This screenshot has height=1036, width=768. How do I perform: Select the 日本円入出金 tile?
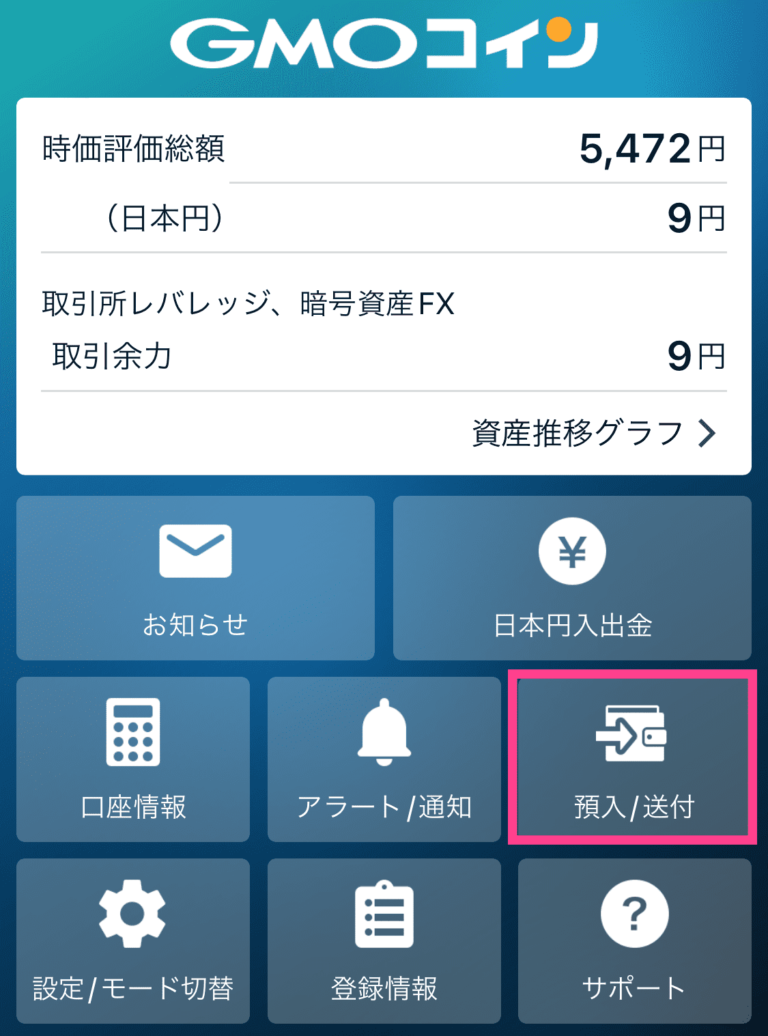(x=571, y=578)
